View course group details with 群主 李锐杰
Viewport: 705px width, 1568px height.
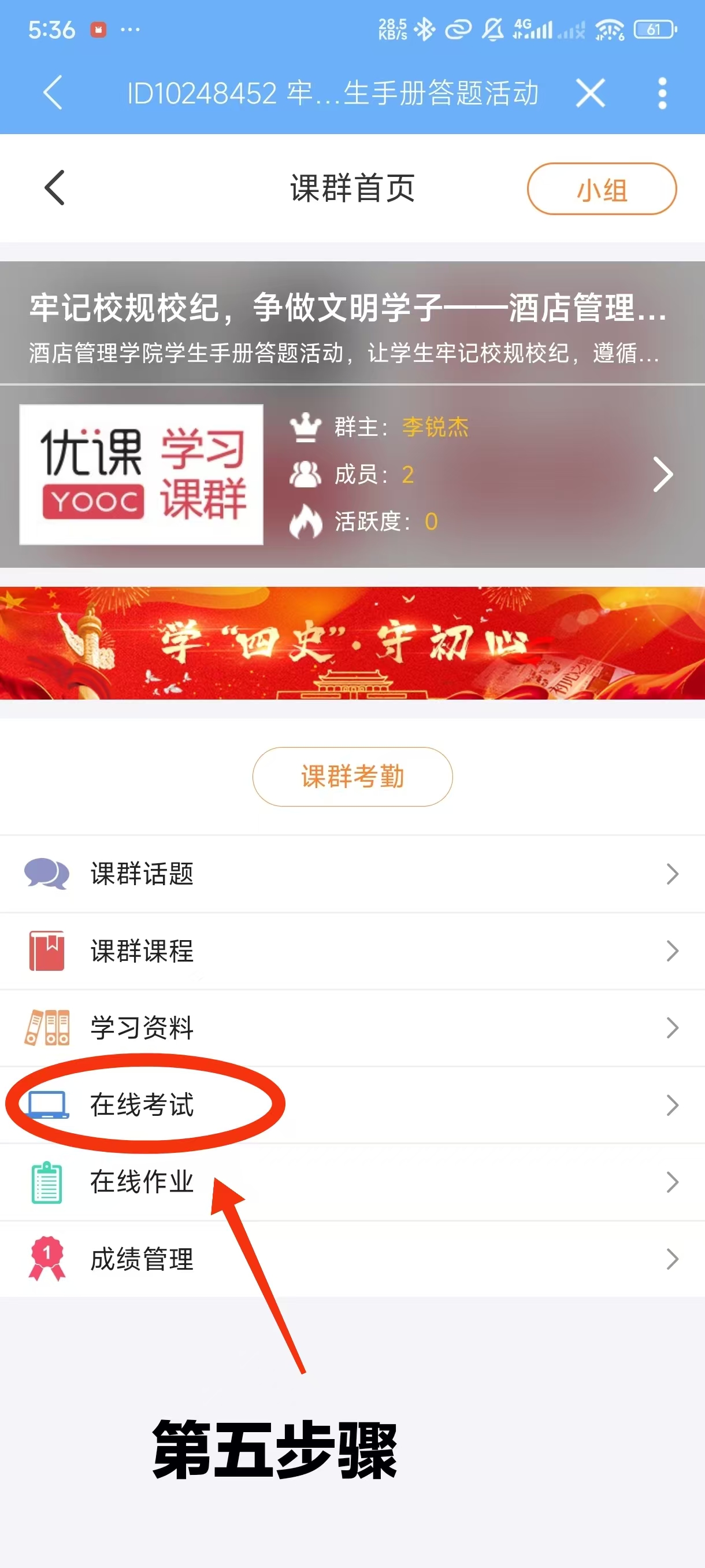pos(662,474)
